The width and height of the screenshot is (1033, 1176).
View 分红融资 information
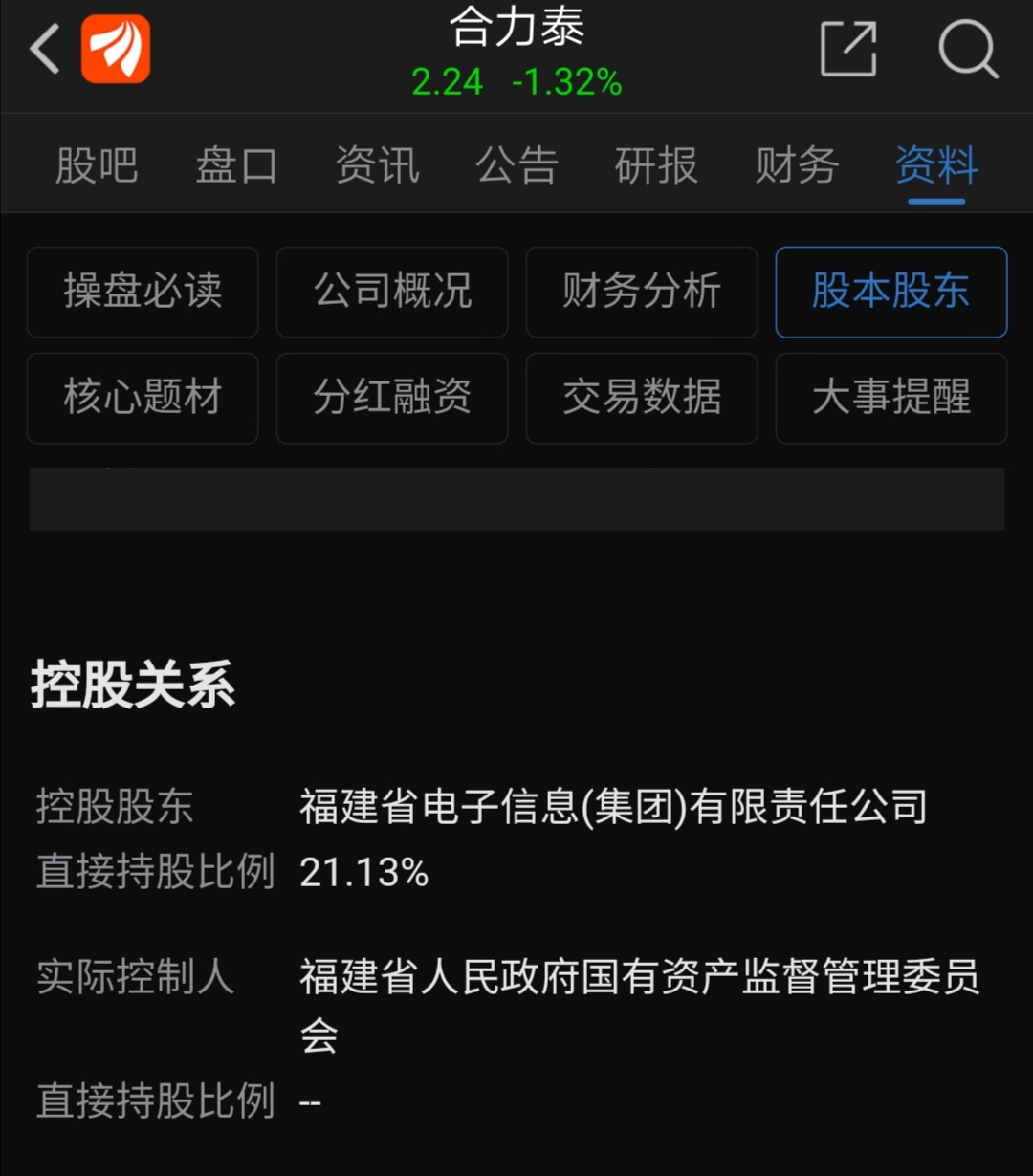pos(392,399)
